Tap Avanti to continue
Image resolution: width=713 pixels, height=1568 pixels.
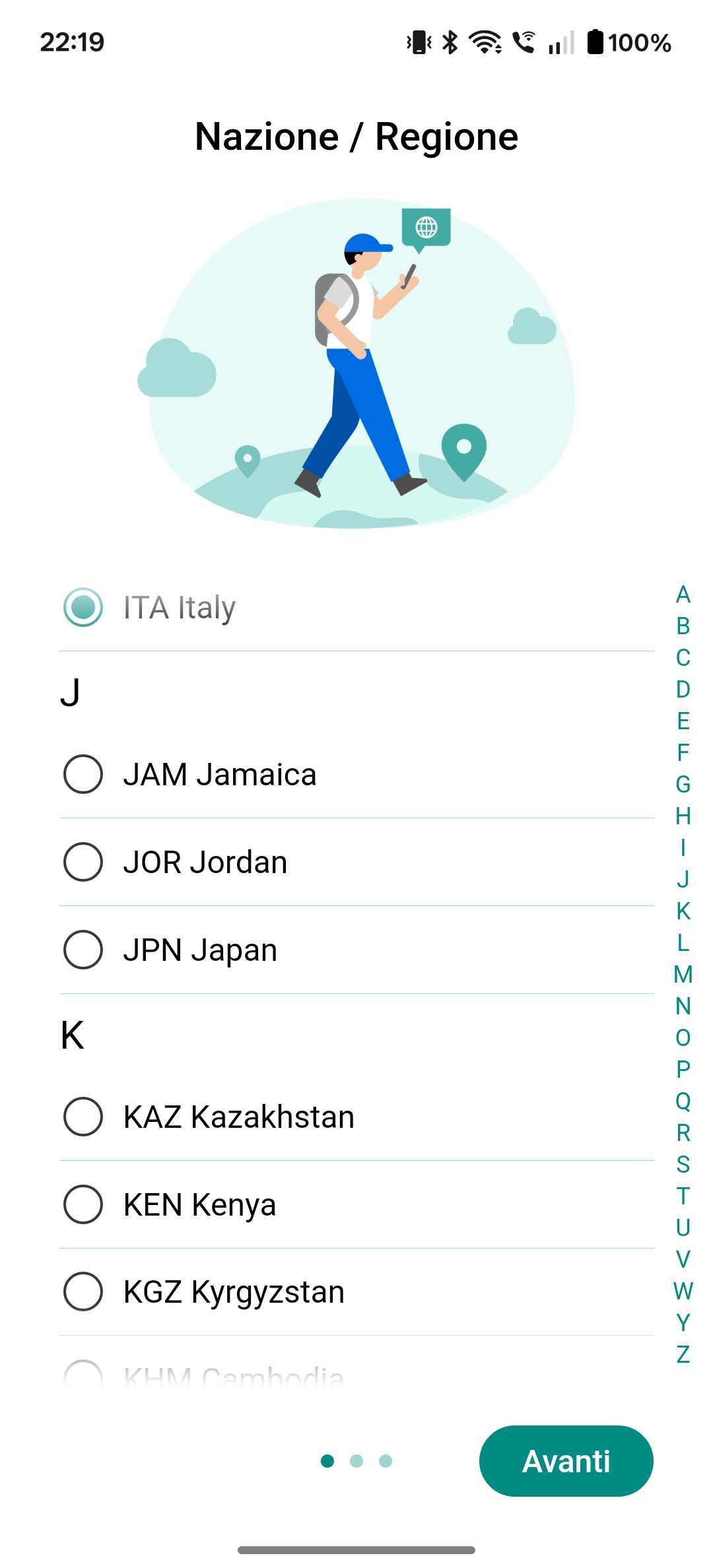(x=566, y=1461)
